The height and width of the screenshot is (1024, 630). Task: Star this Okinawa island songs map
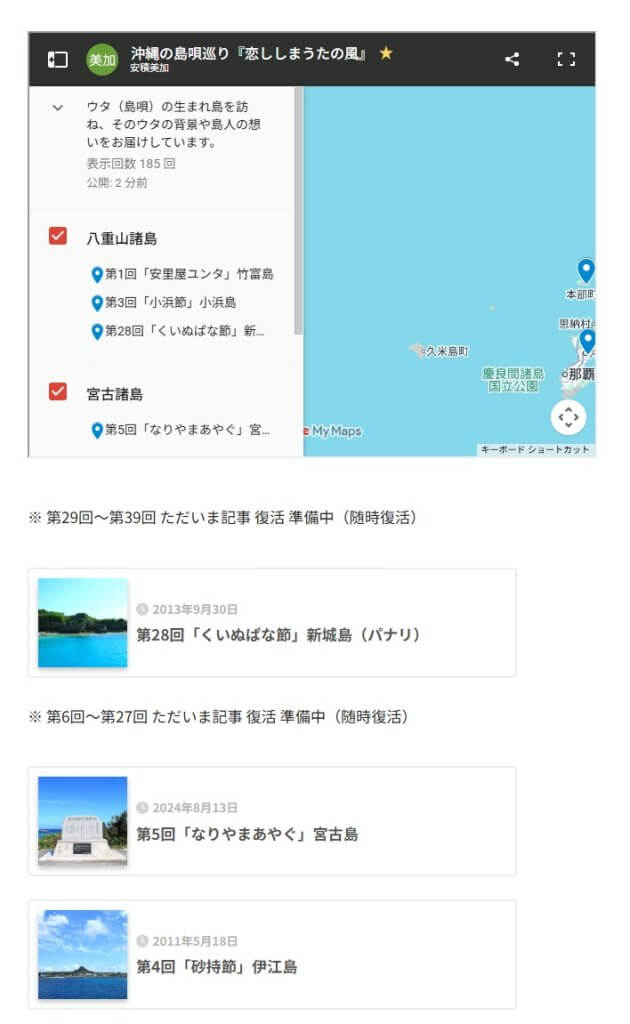[386, 53]
